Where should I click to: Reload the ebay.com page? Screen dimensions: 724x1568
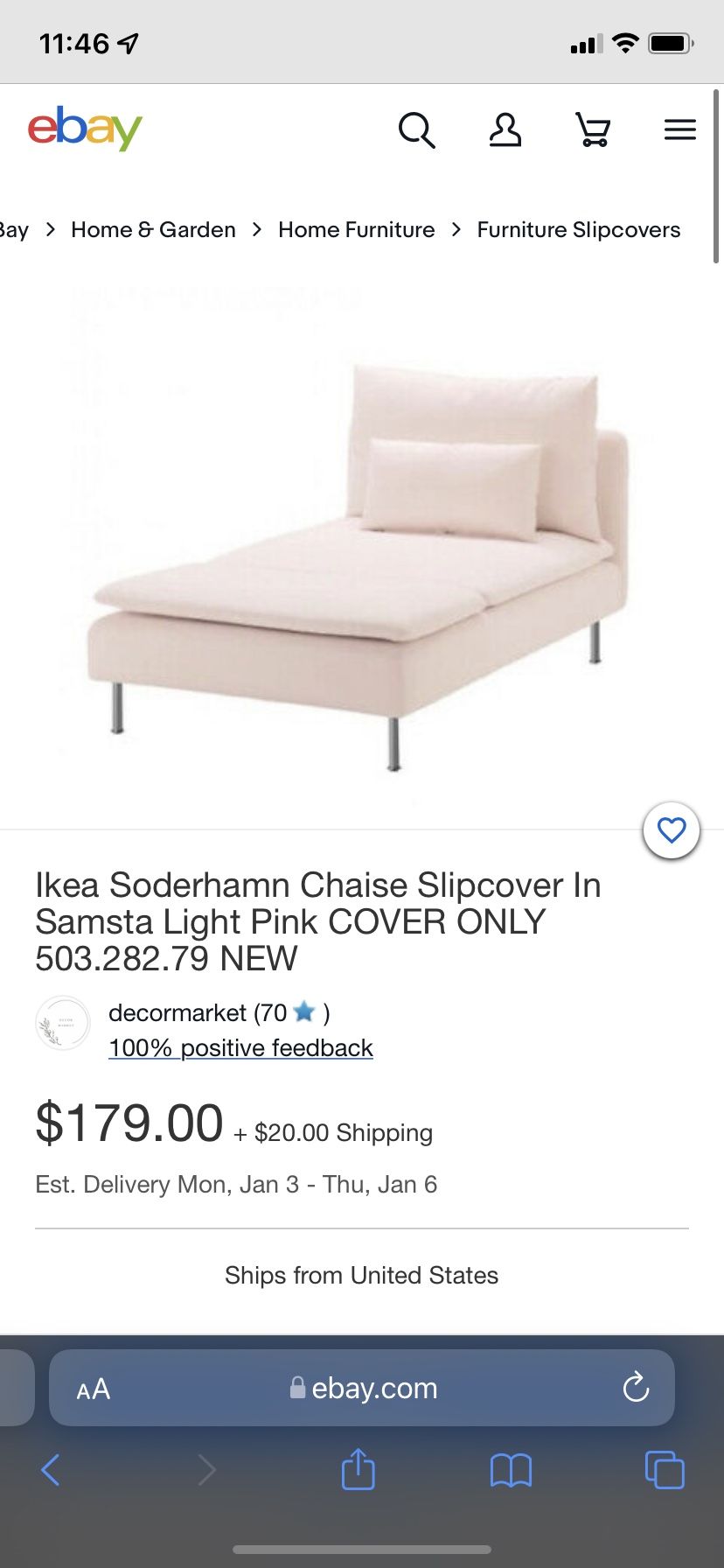pos(636,1388)
